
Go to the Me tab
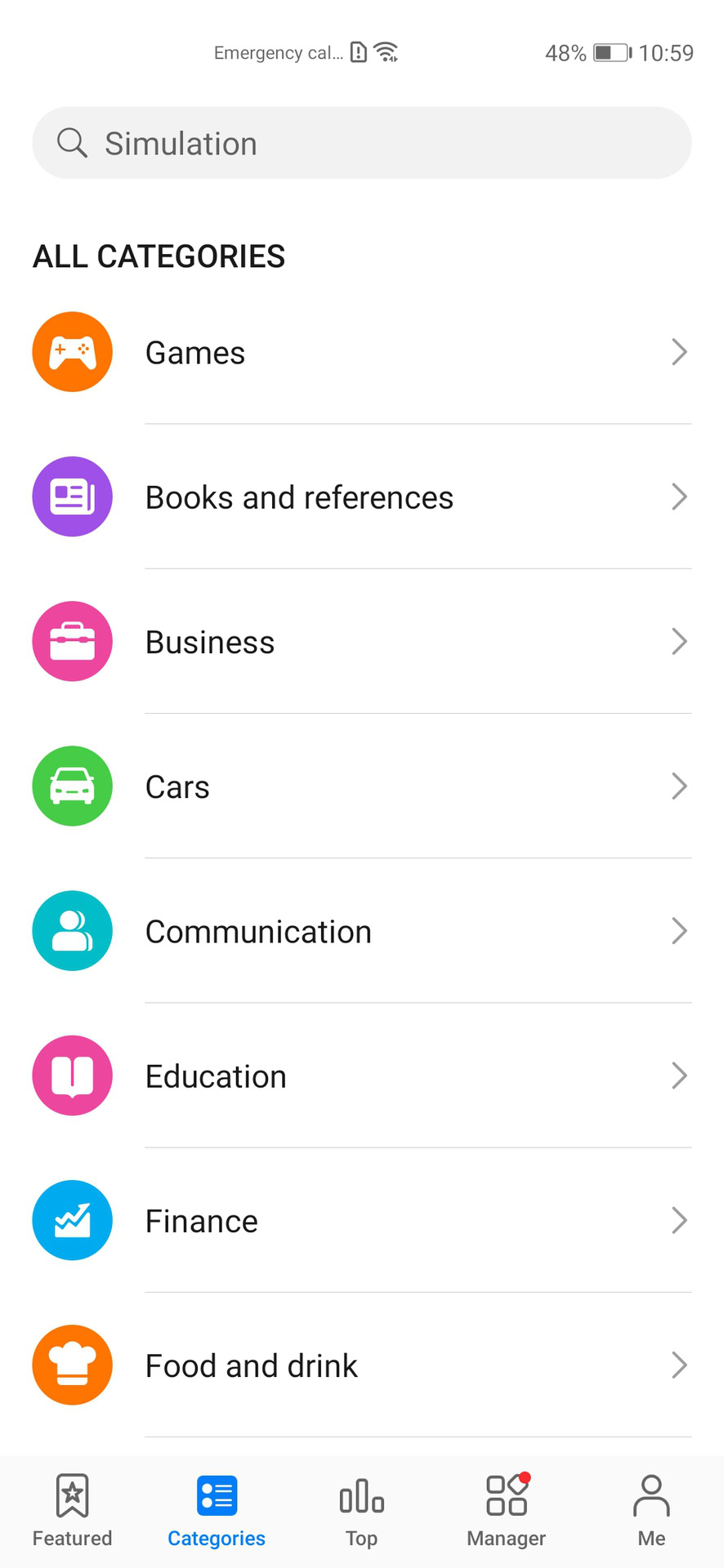(651, 1511)
